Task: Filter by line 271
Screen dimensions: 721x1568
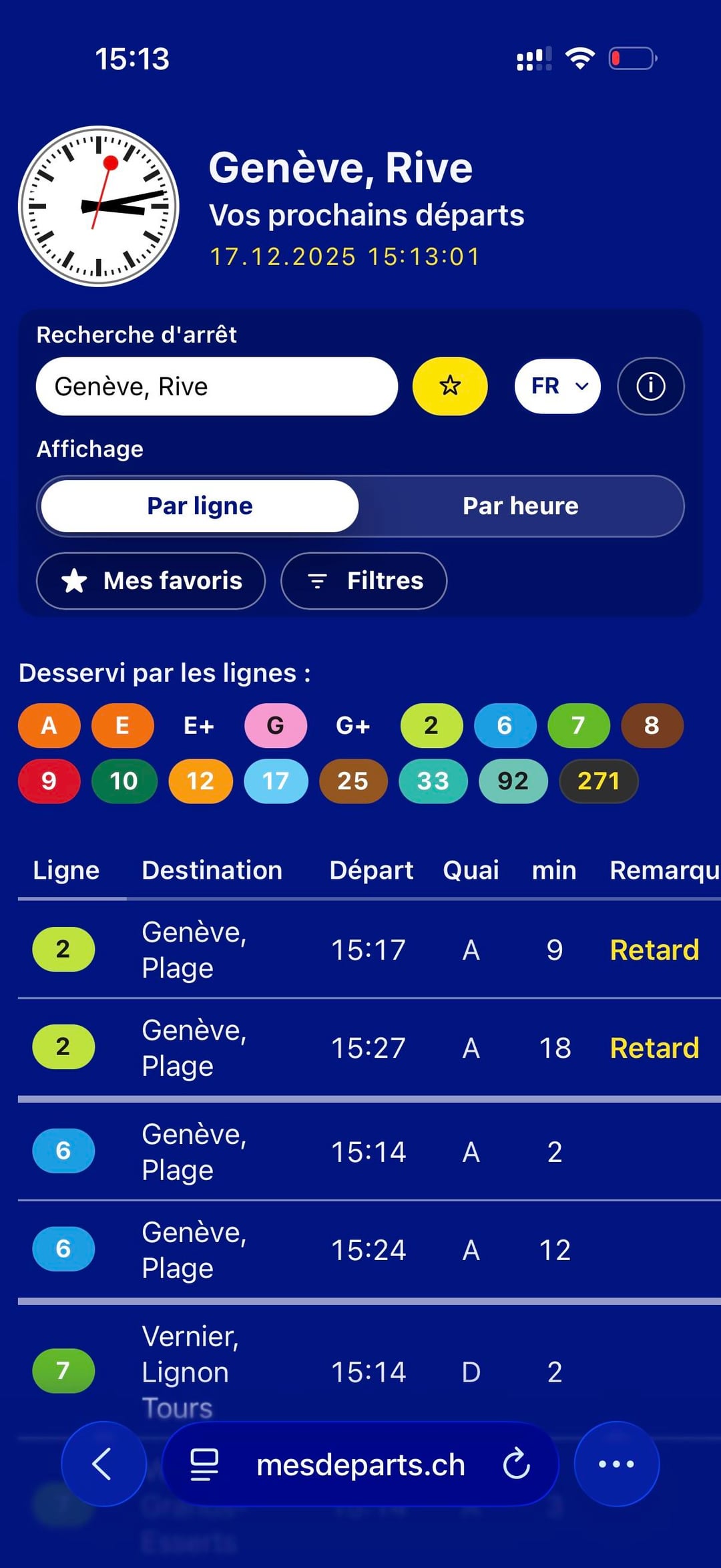Action: click(598, 781)
